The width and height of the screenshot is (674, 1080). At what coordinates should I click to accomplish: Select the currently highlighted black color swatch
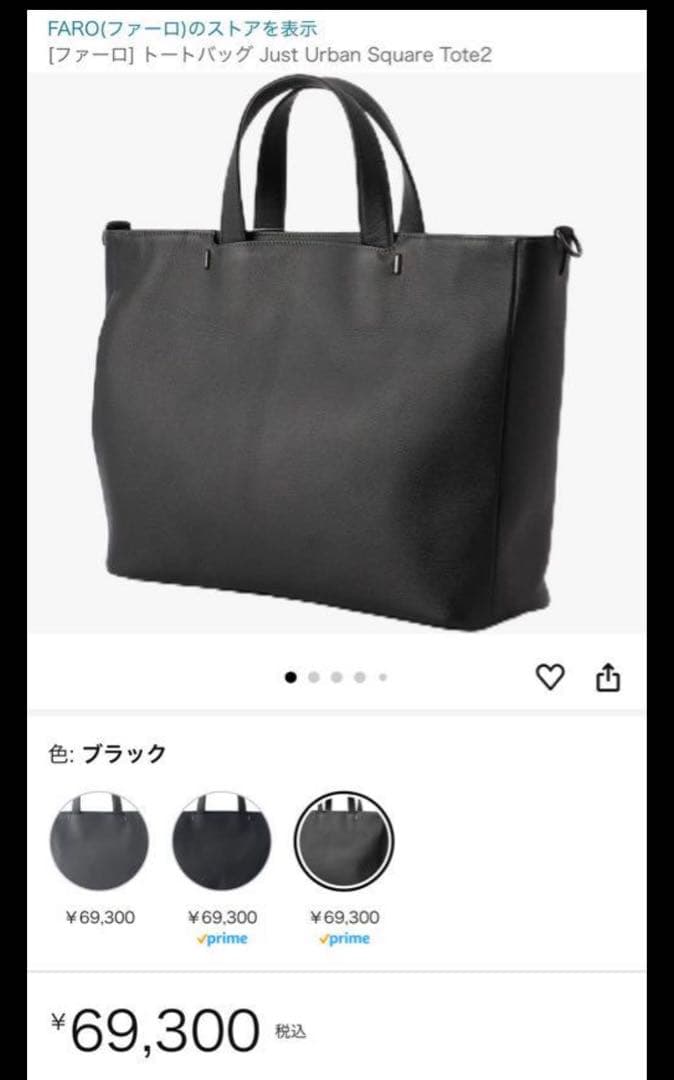coord(344,842)
